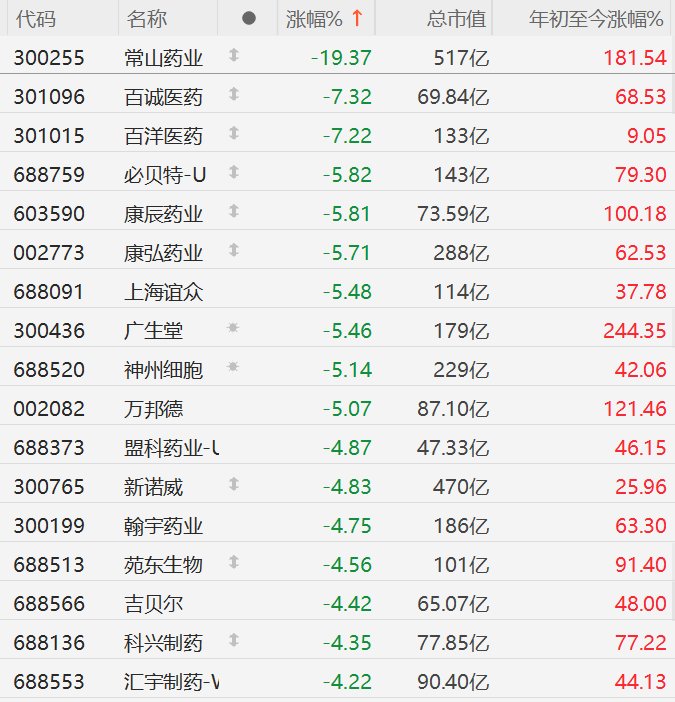View 科兴制药 stock row
The image size is (675, 702).
click(x=164, y=643)
